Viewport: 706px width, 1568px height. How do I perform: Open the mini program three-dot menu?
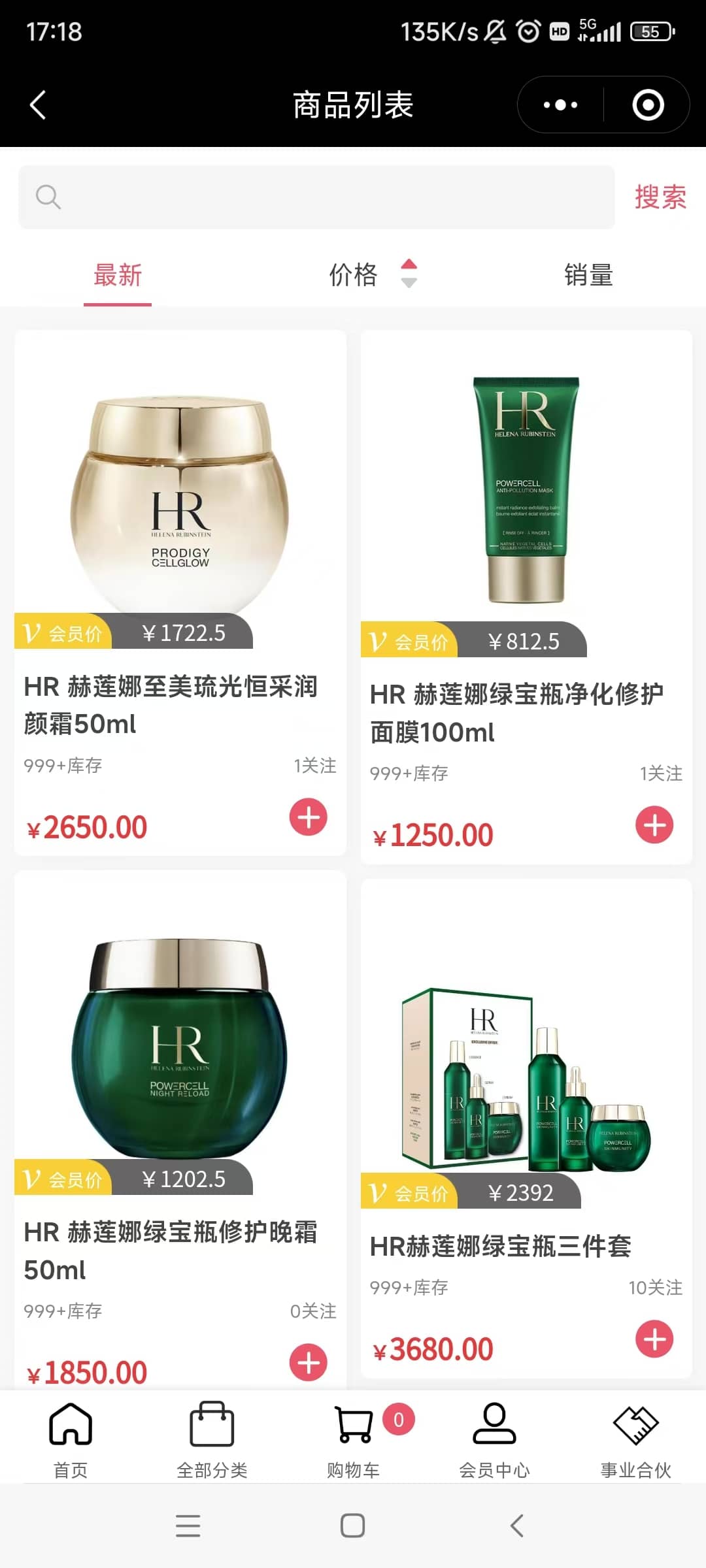(560, 105)
